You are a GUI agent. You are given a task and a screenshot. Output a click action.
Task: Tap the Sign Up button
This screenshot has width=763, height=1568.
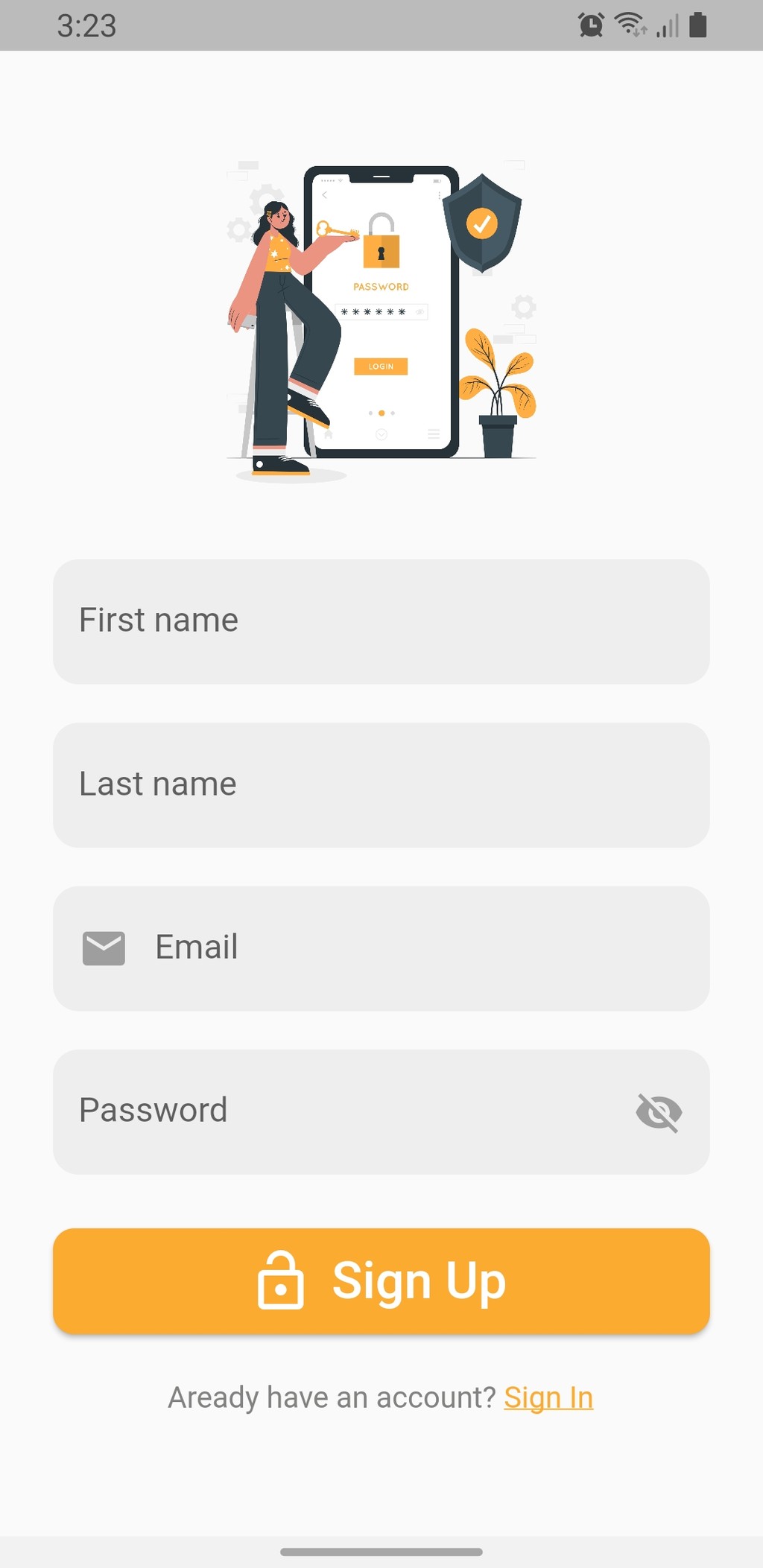(381, 1280)
